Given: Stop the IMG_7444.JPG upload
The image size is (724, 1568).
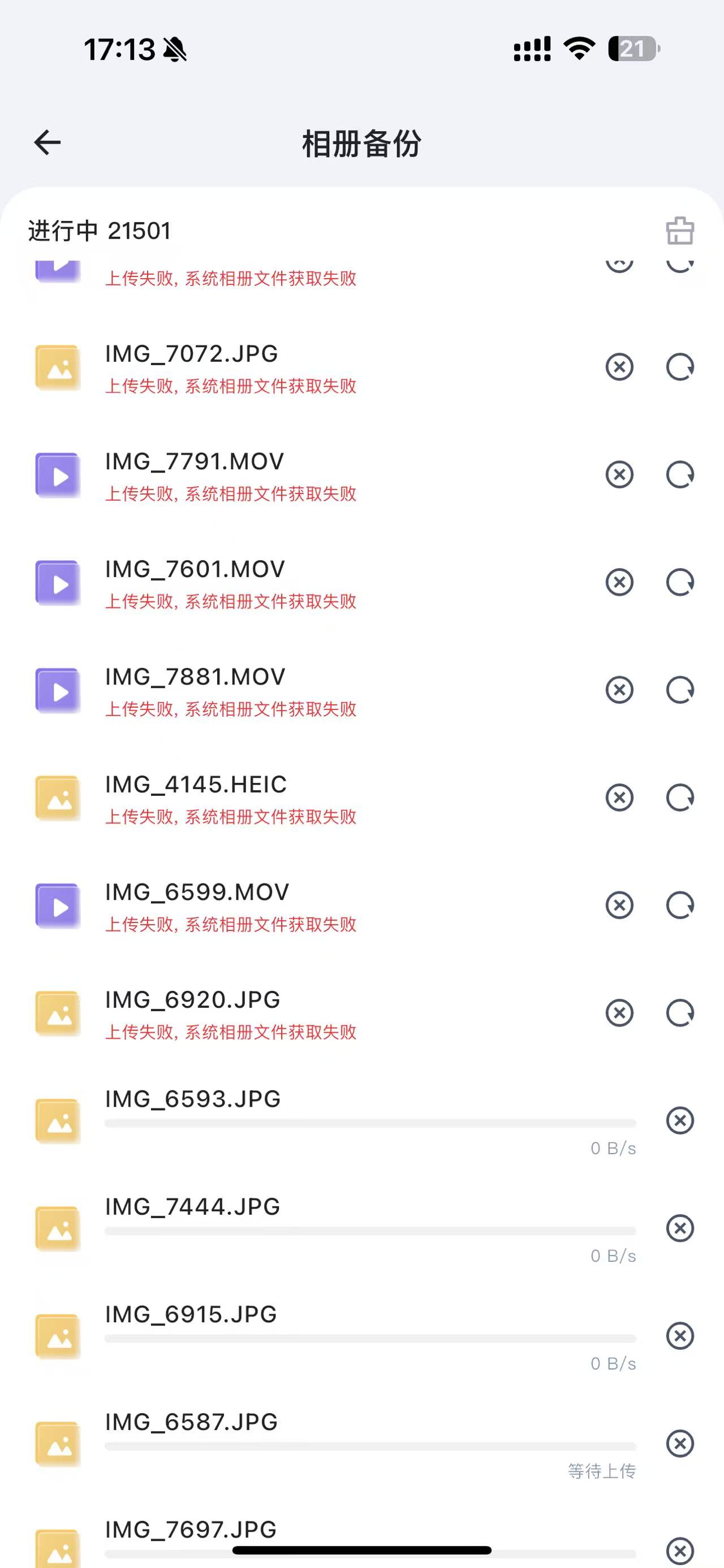Looking at the screenshot, I should point(679,1228).
